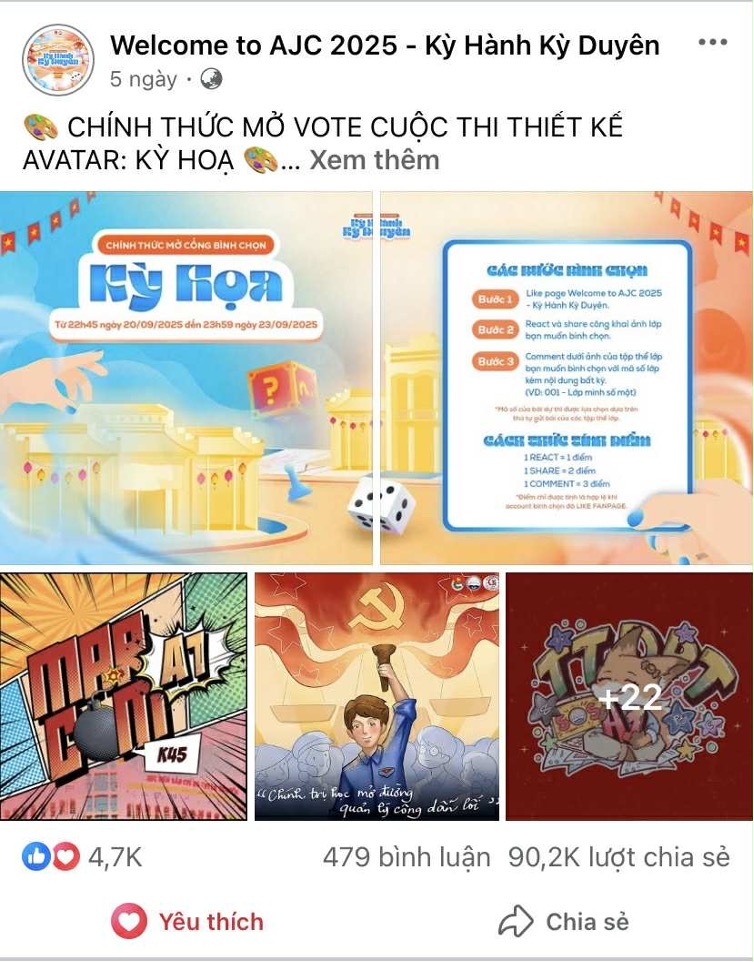Show who reacted to the post
The width and height of the screenshot is (754, 962).
83,857
